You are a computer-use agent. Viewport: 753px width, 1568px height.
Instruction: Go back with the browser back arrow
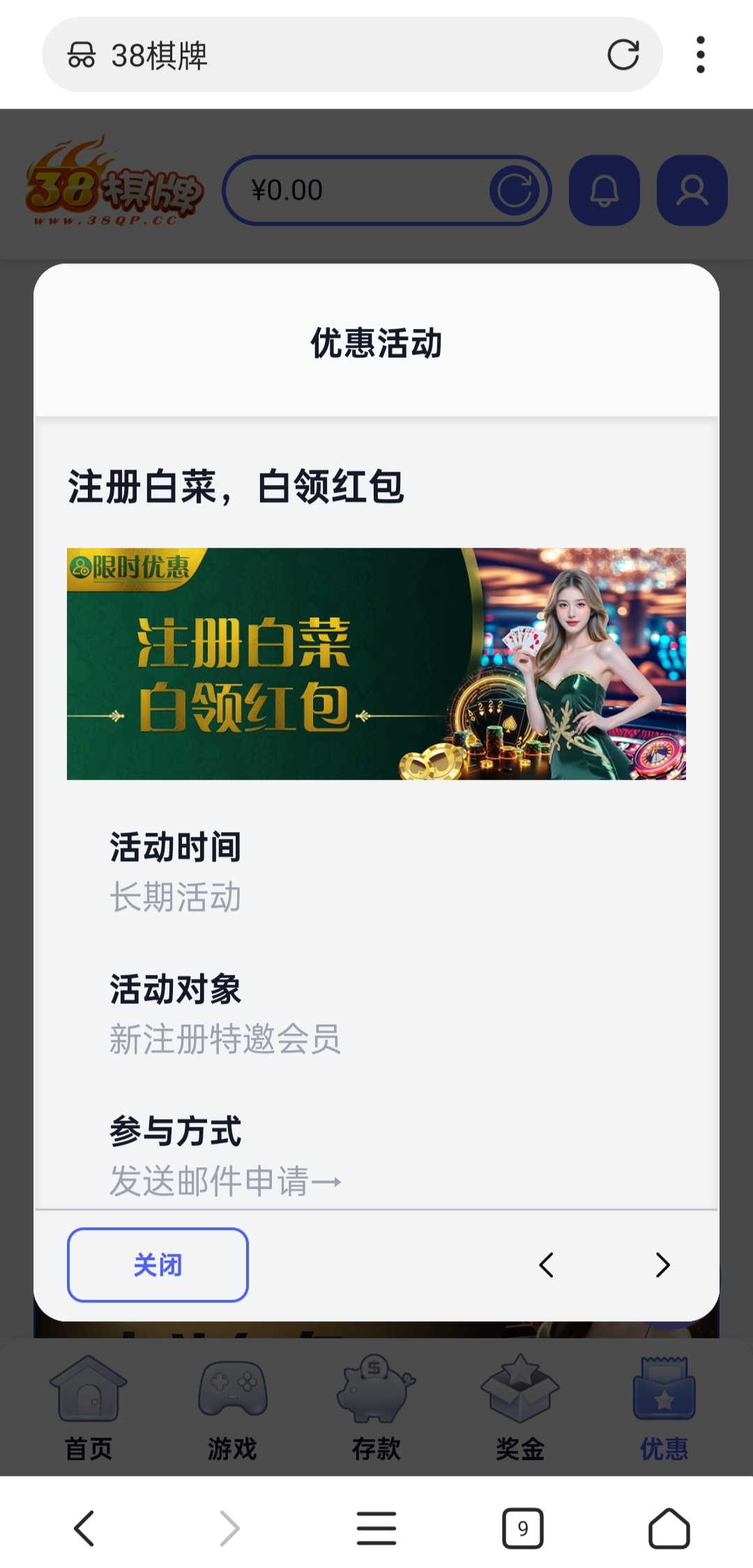tap(84, 1528)
